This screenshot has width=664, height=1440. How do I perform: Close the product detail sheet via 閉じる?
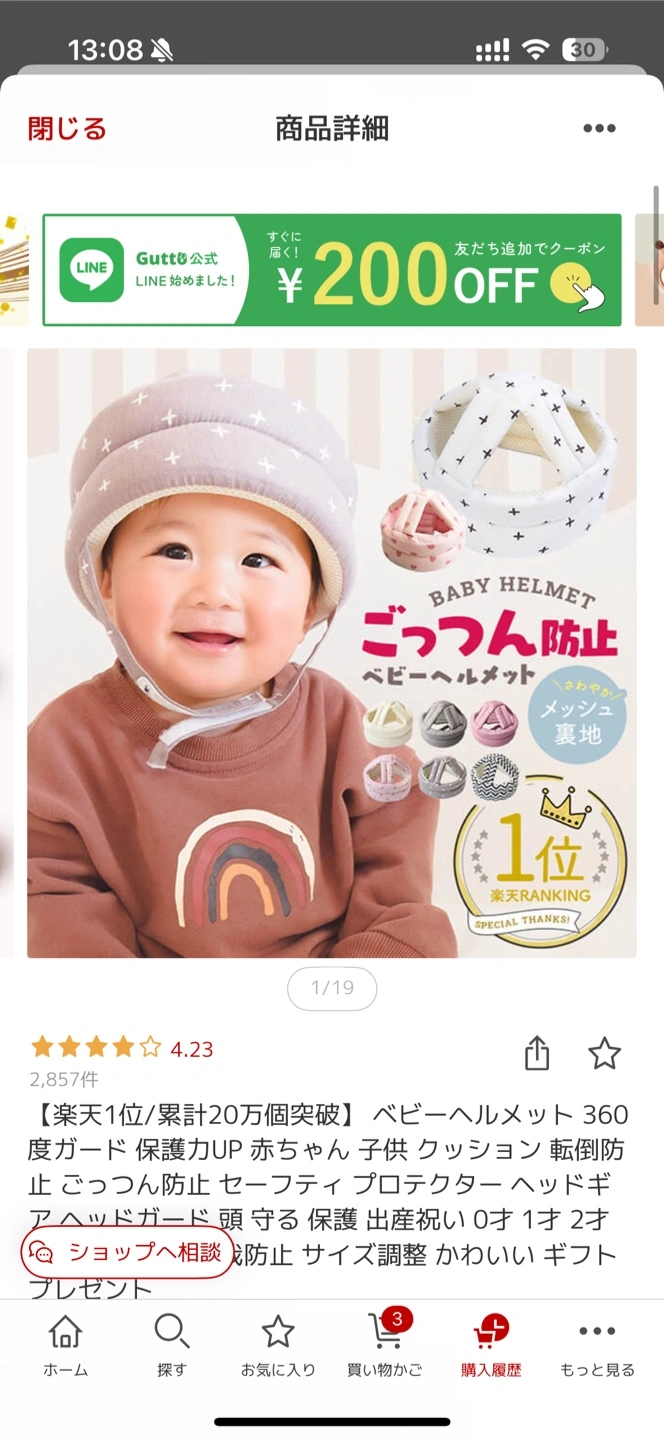click(67, 129)
